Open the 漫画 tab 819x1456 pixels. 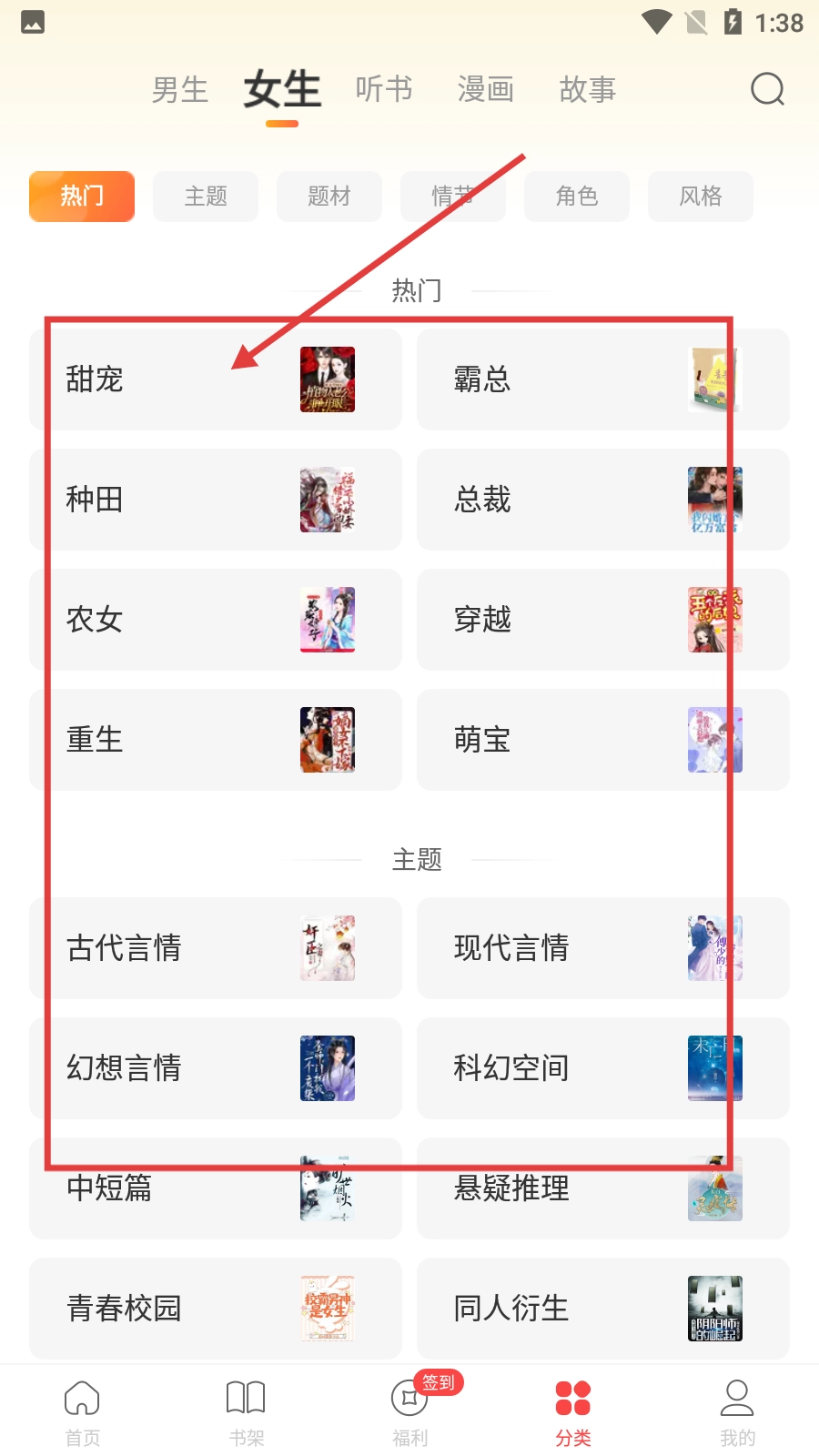coord(486,89)
